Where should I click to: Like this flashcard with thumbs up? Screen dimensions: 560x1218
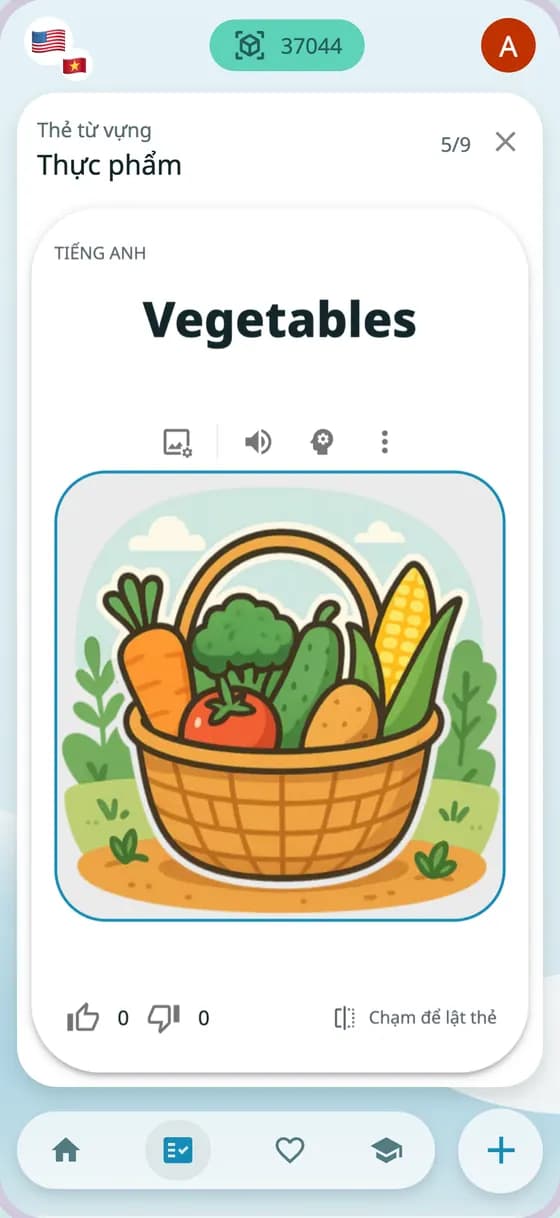pyautogui.click(x=83, y=1018)
